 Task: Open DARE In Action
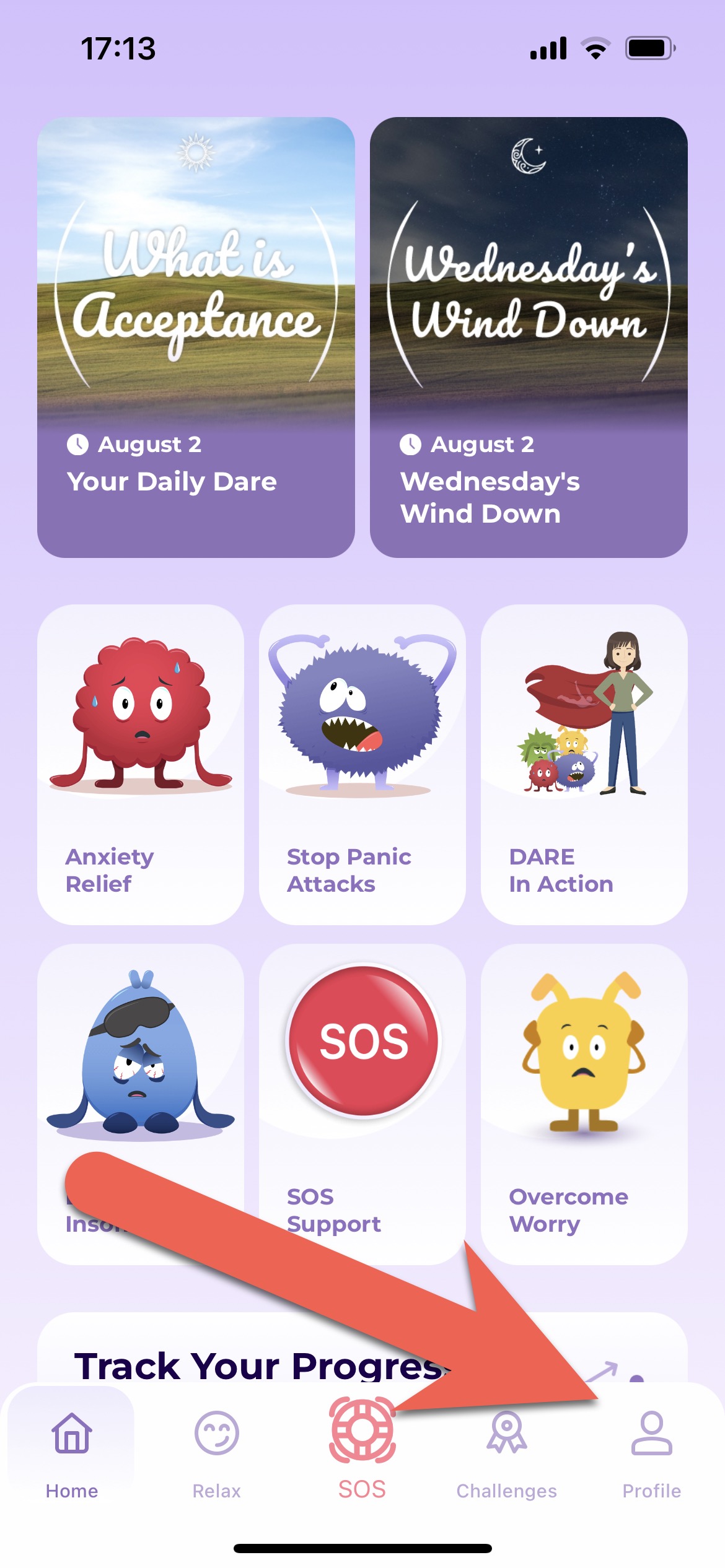pos(584,764)
